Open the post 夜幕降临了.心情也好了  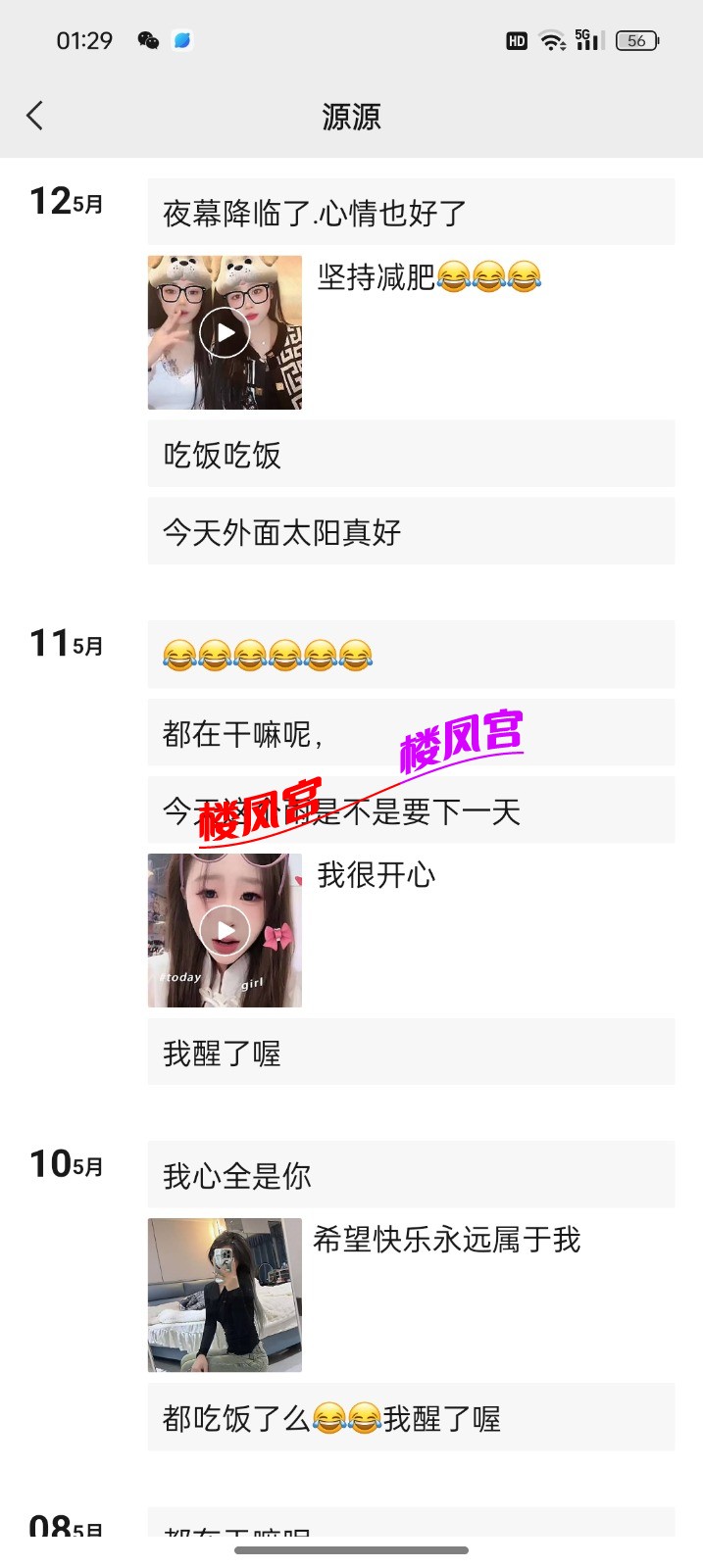pos(411,213)
